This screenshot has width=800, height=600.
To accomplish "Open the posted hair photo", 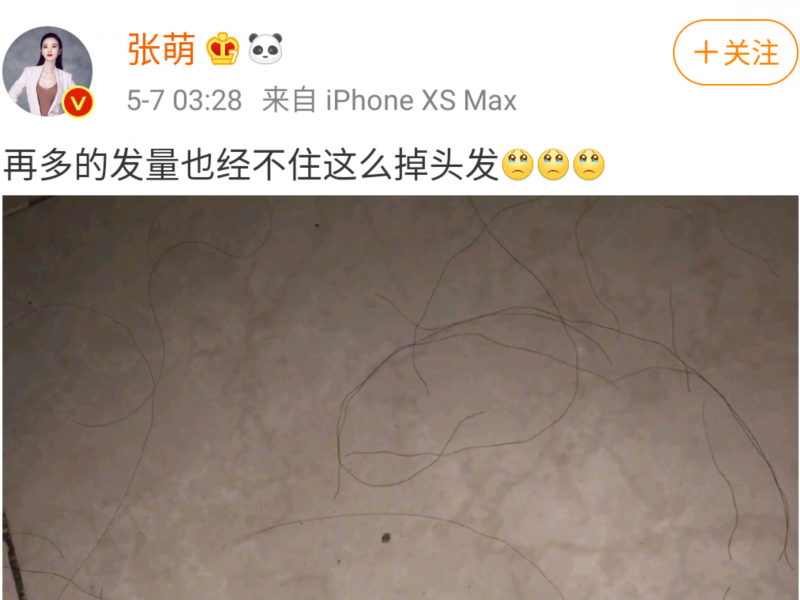I will [x=400, y=400].
